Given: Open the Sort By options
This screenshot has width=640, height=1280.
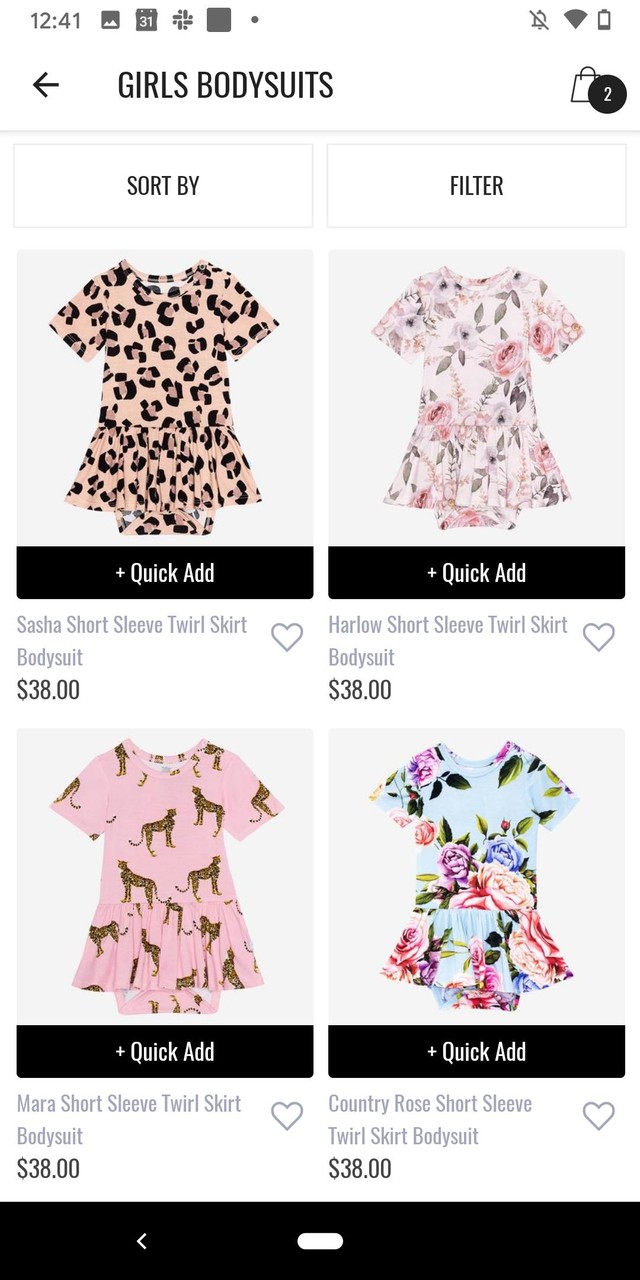Looking at the screenshot, I should [x=163, y=186].
